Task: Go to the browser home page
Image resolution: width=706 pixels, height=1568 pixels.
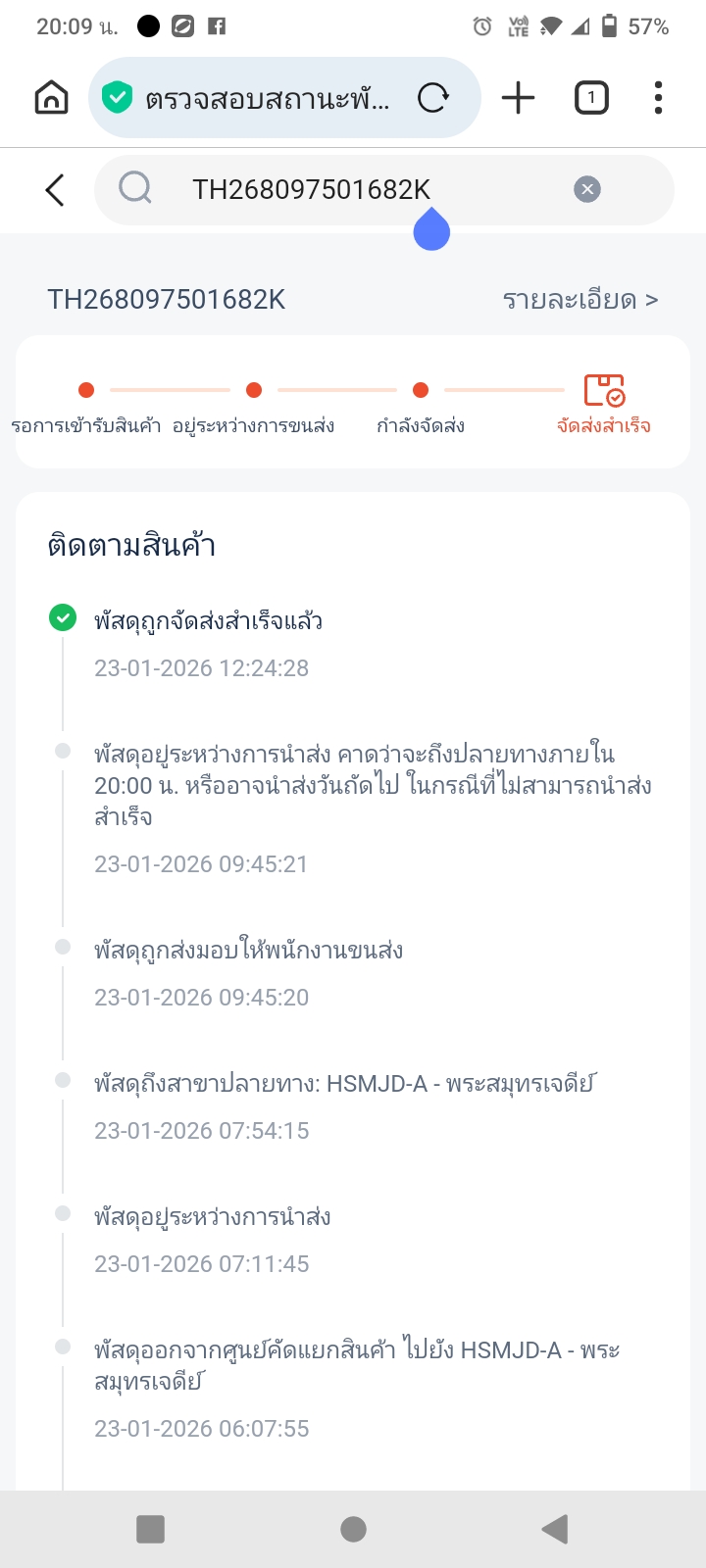Action: click(x=51, y=98)
